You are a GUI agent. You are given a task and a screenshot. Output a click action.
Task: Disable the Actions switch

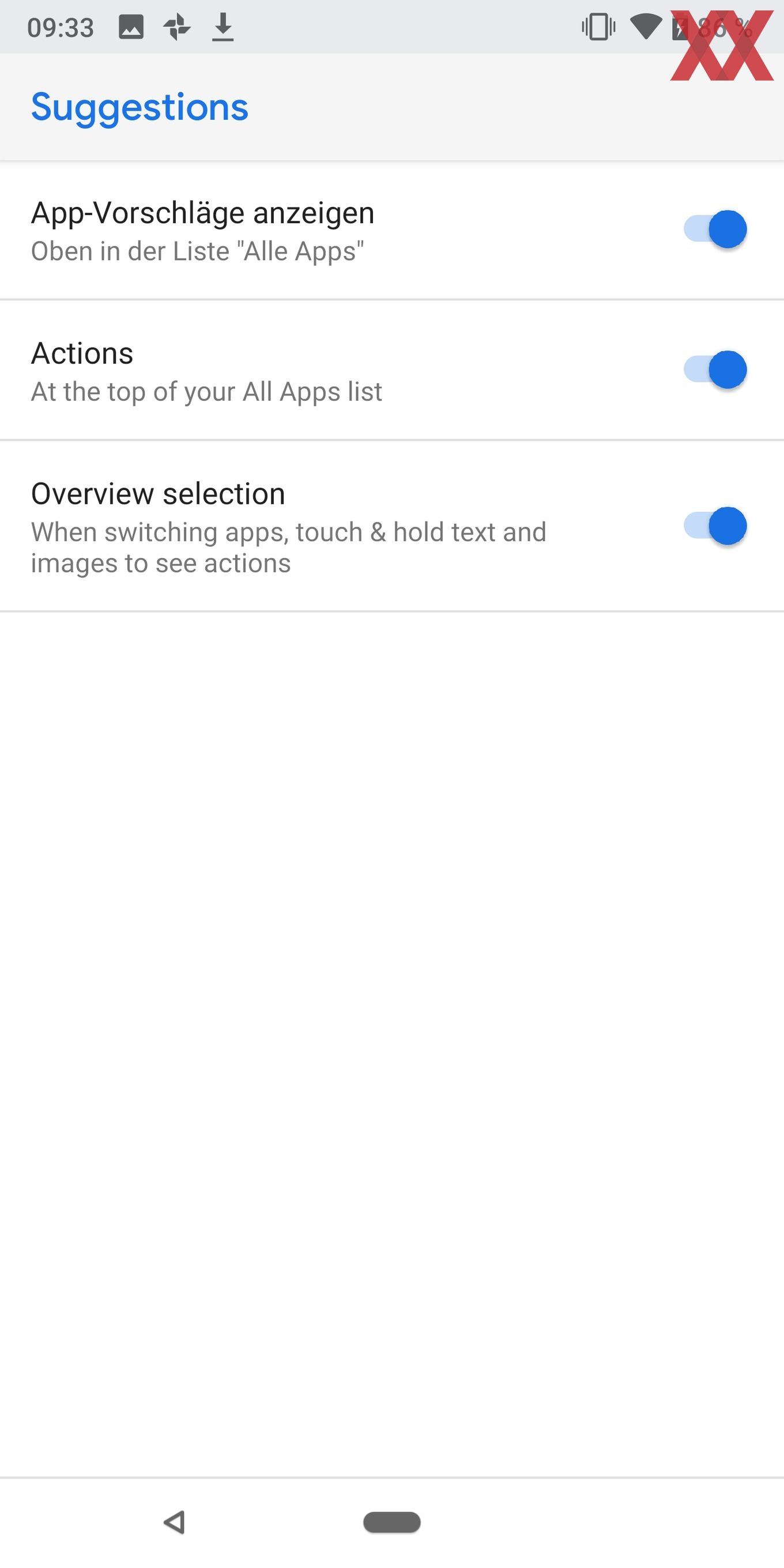coord(715,370)
